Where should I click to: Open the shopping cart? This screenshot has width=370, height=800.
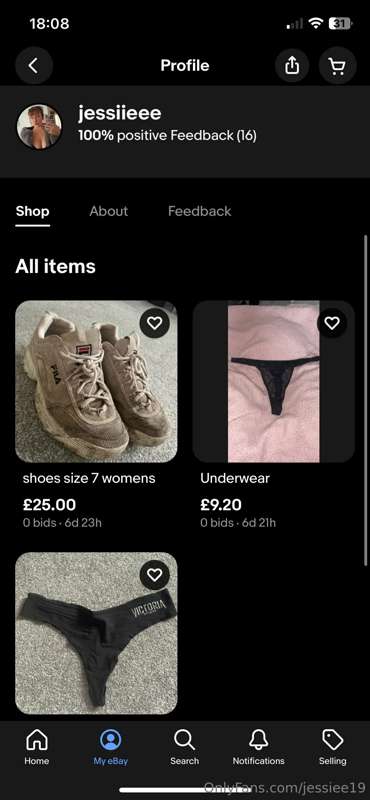pyautogui.click(x=337, y=65)
